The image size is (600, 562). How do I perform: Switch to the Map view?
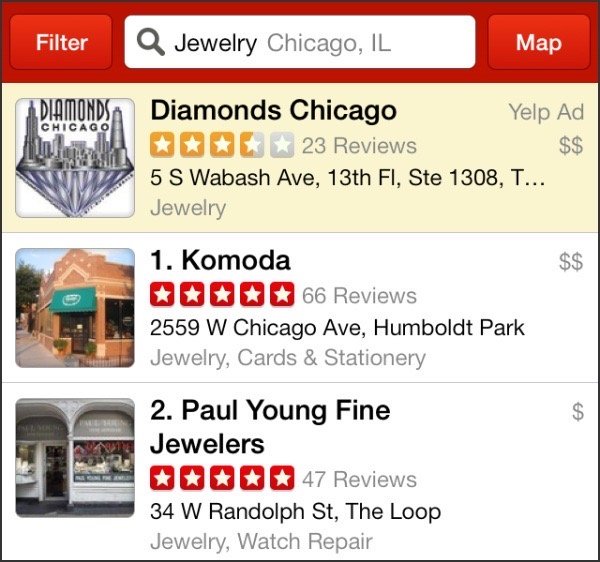point(538,43)
